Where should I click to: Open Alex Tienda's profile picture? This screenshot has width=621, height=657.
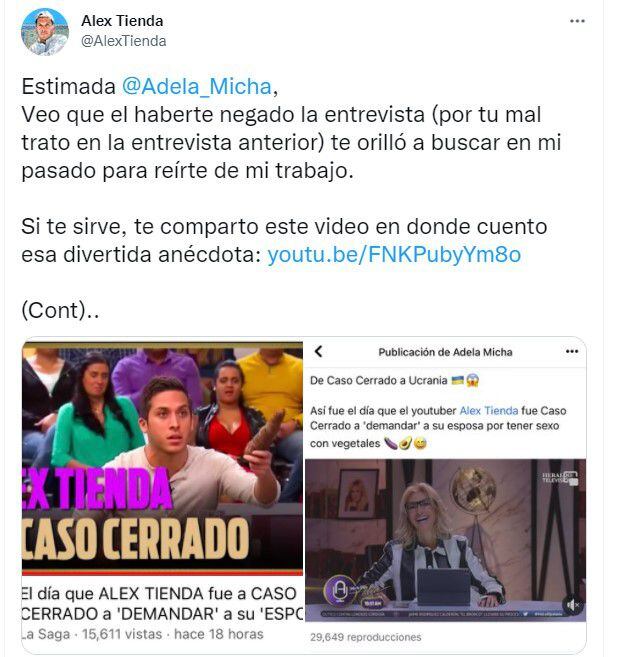(x=44, y=31)
